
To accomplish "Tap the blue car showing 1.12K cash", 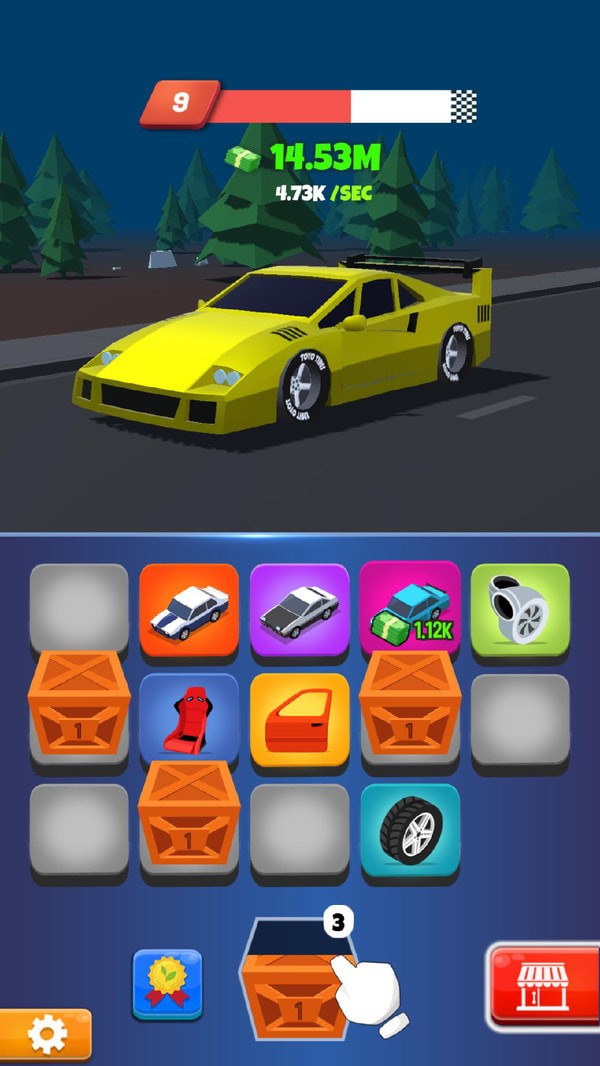I will pyautogui.click(x=409, y=610).
